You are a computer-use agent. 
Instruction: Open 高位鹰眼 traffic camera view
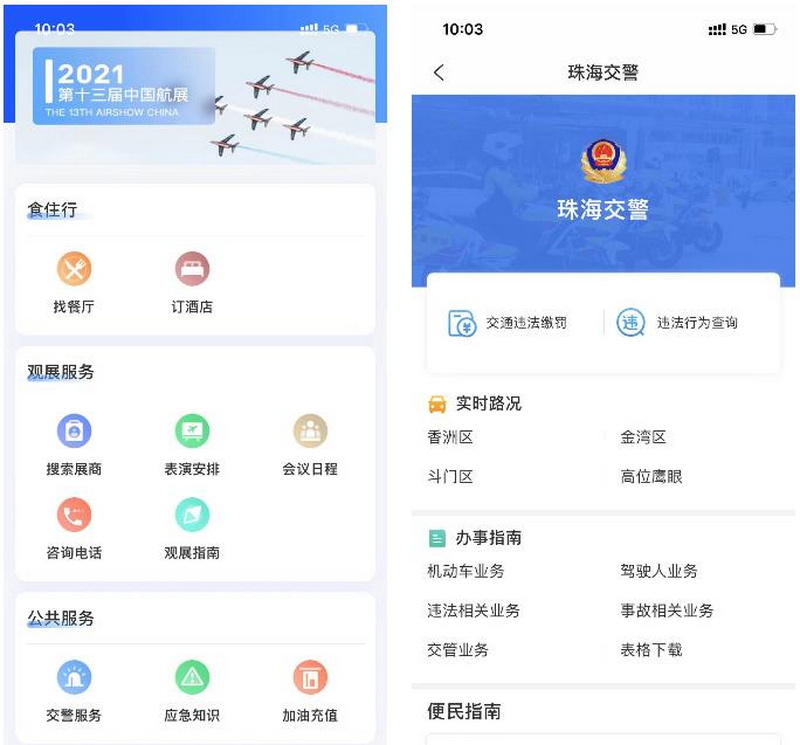[651, 476]
